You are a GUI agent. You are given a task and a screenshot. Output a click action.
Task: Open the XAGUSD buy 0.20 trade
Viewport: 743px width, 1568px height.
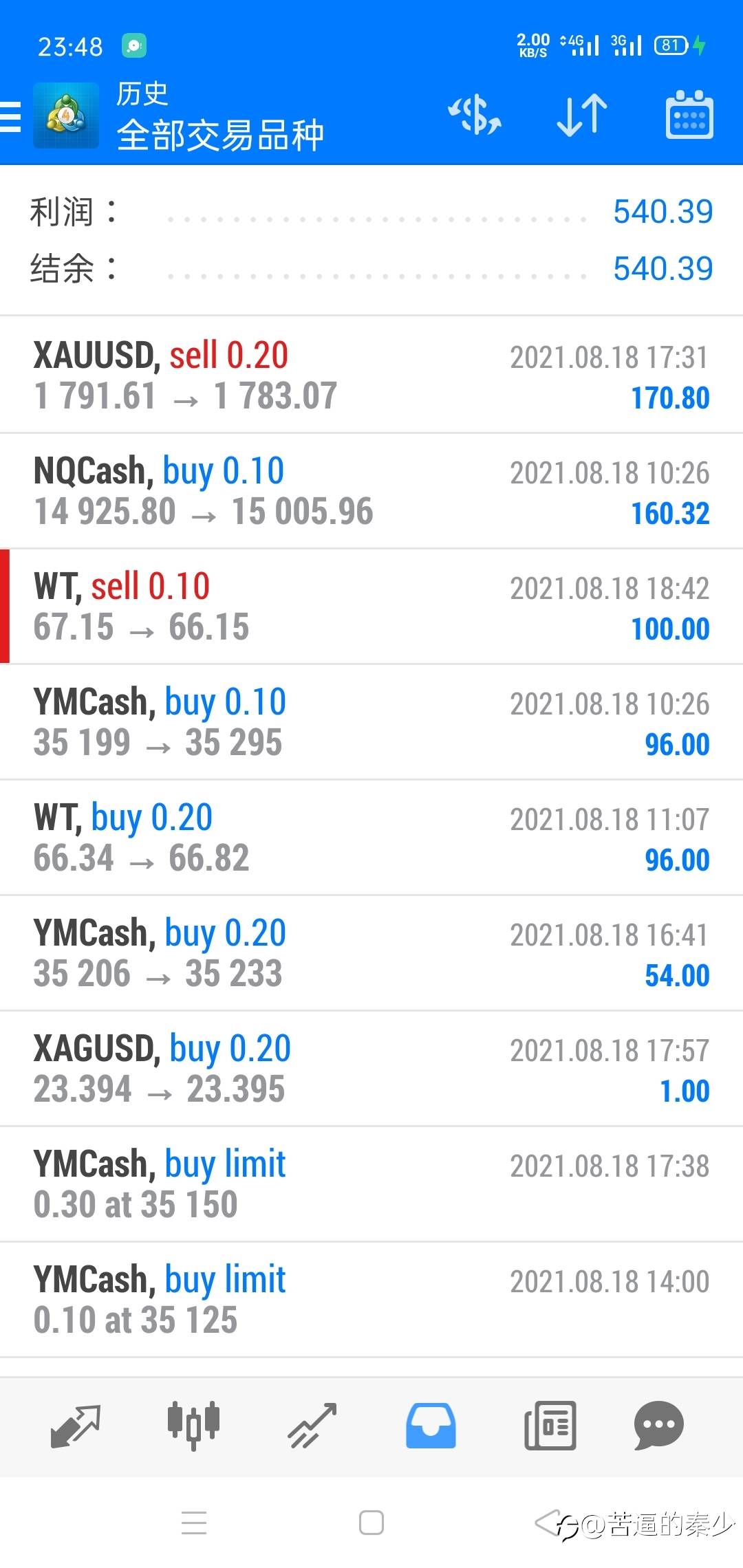(371, 1069)
